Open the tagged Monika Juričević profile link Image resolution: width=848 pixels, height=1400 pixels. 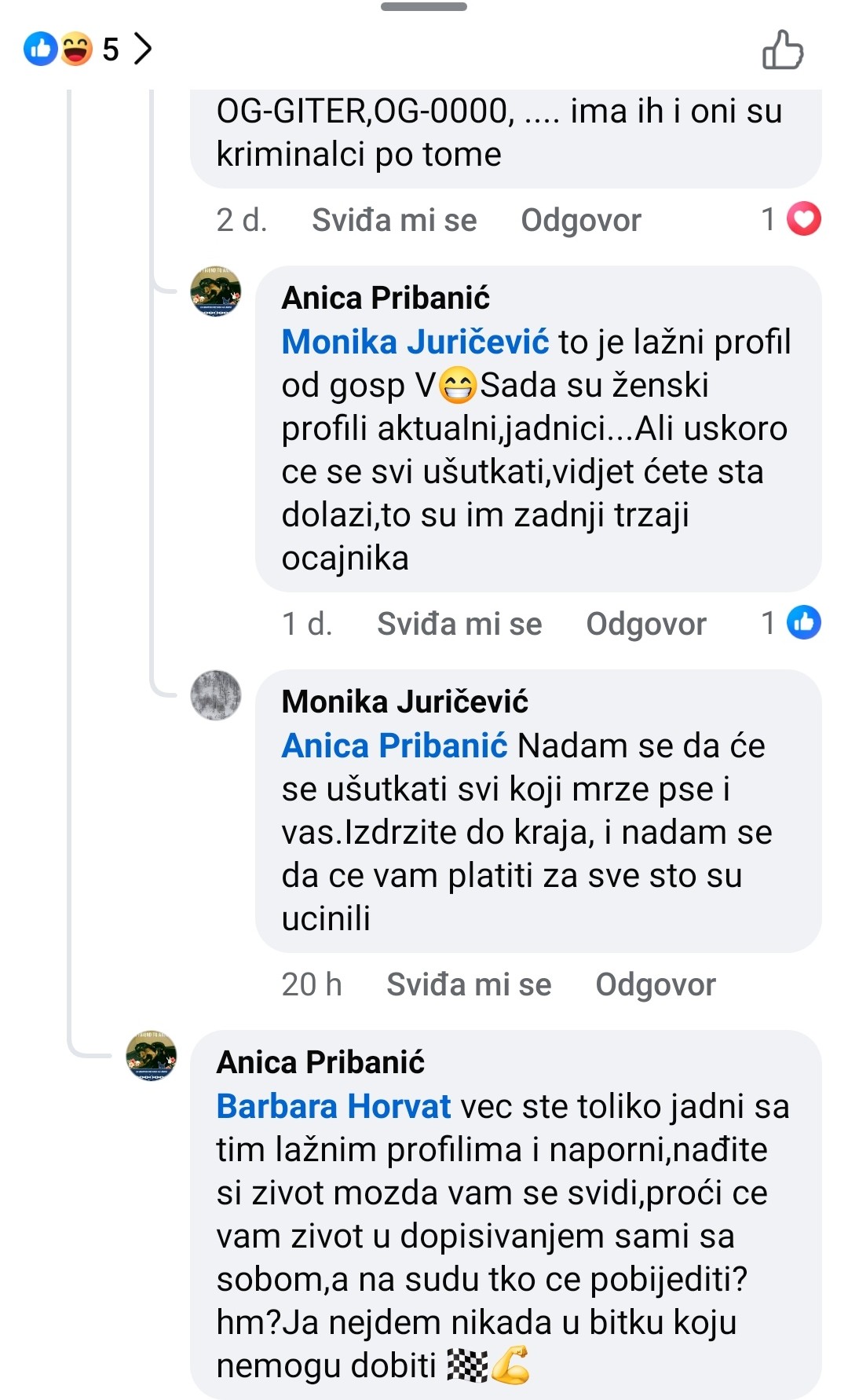(415, 342)
